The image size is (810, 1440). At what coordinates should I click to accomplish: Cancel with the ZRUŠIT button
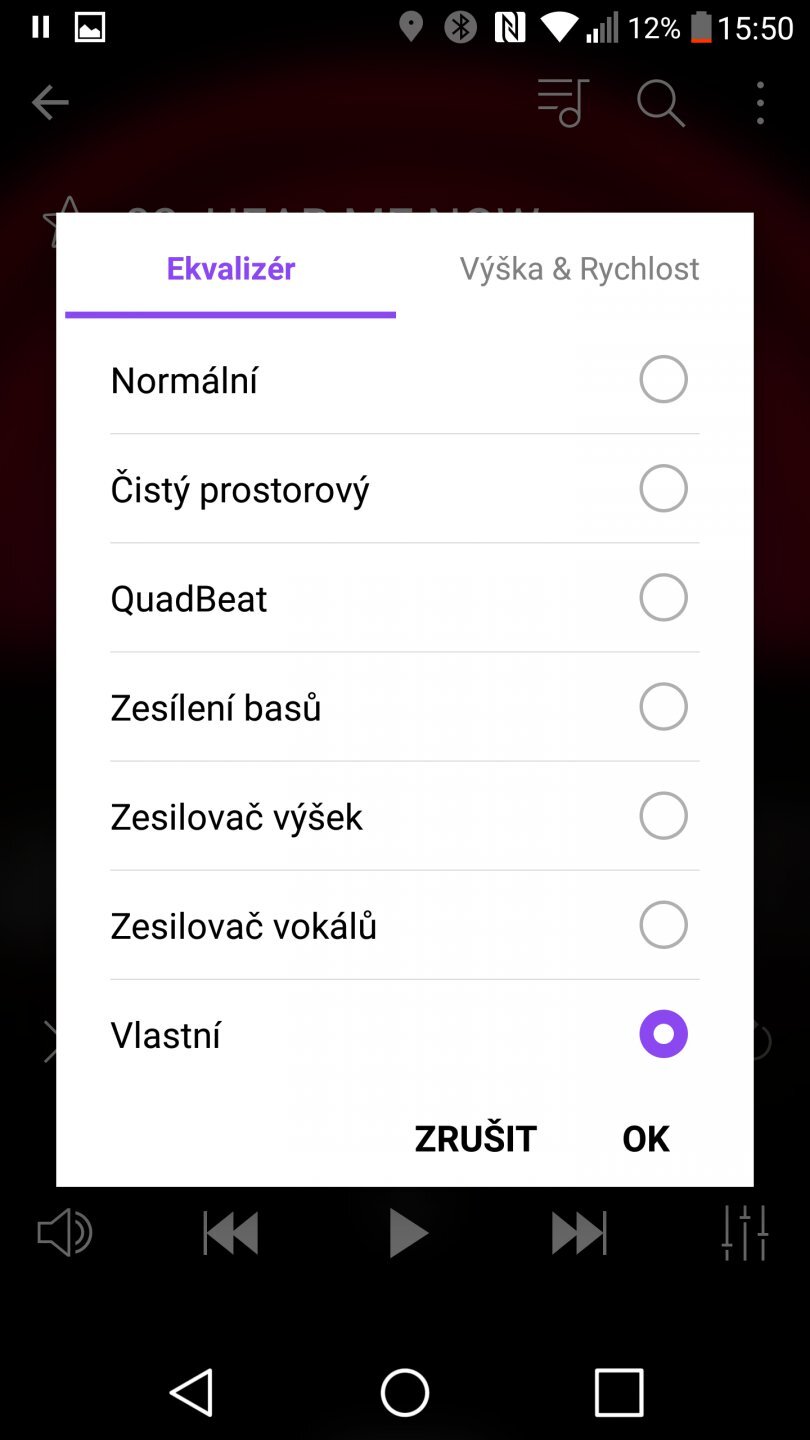(x=476, y=1138)
